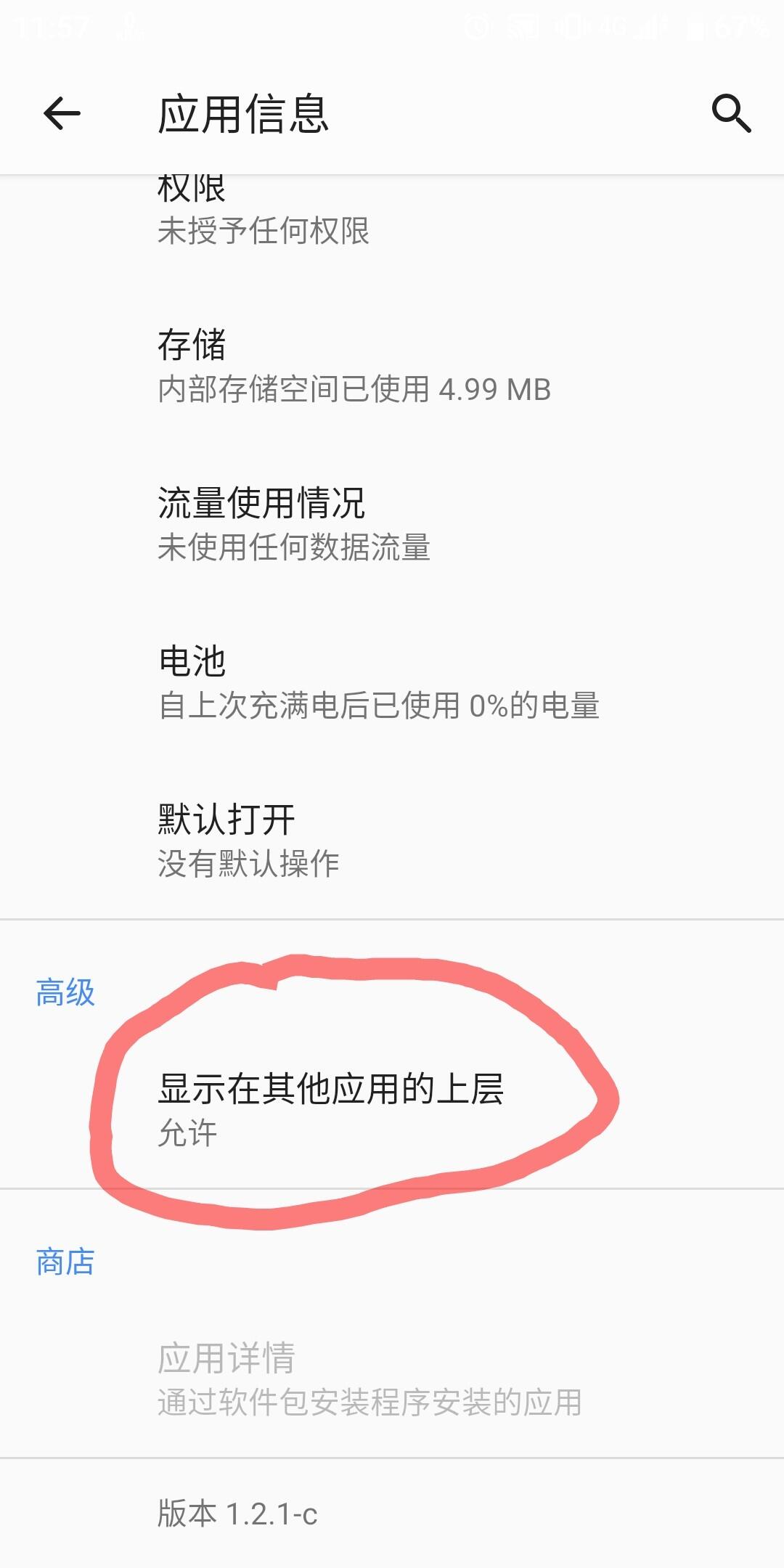Image resolution: width=784 pixels, height=1568 pixels.
Task: Open the search icon in the app bar
Action: pyautogui.click(x=730, y=114)
